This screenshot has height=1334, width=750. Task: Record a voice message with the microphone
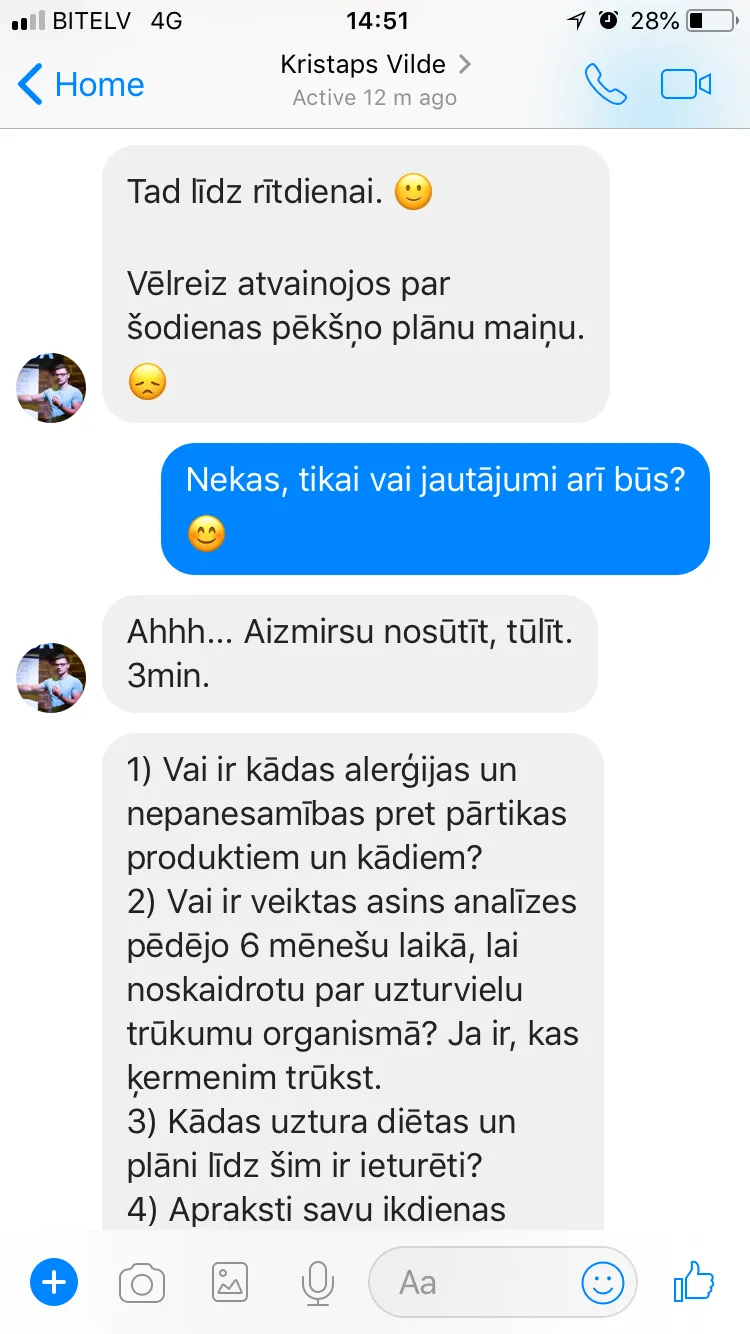click(x=318, y=1282)
